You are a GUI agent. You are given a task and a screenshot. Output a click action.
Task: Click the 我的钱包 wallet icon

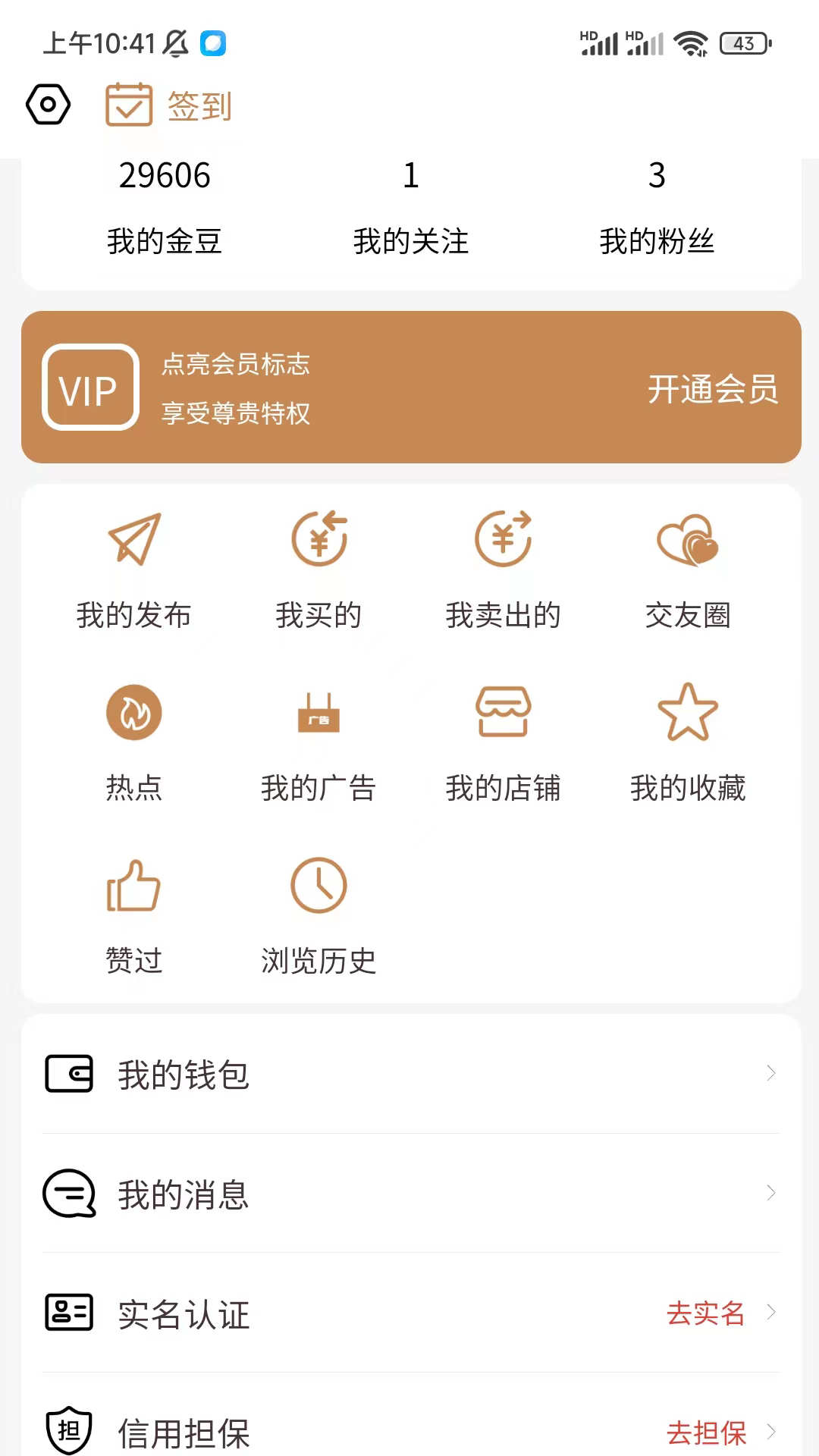point(68,1073)
